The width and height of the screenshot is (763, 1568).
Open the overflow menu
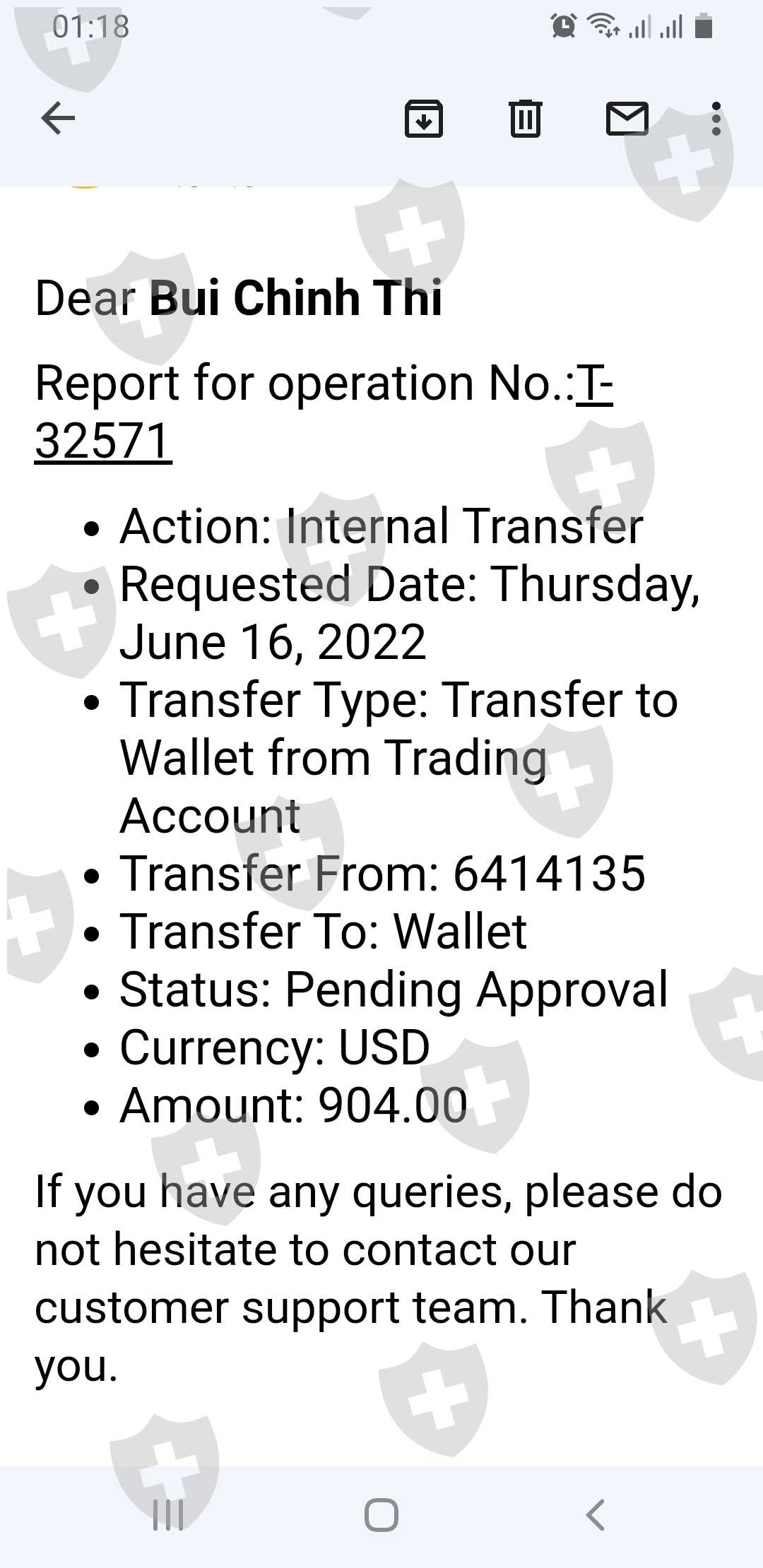[716, 118]
